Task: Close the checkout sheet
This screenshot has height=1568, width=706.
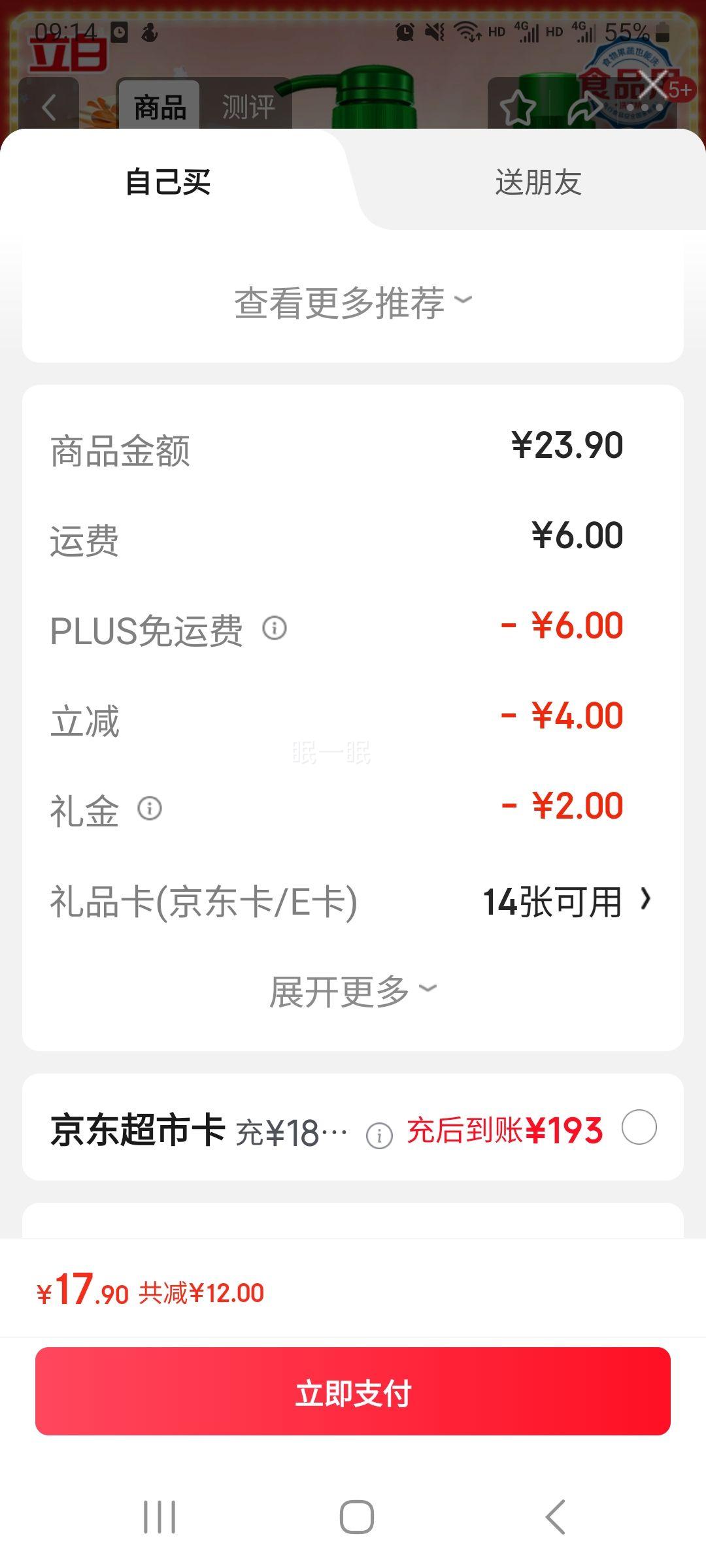Action: 654,85
